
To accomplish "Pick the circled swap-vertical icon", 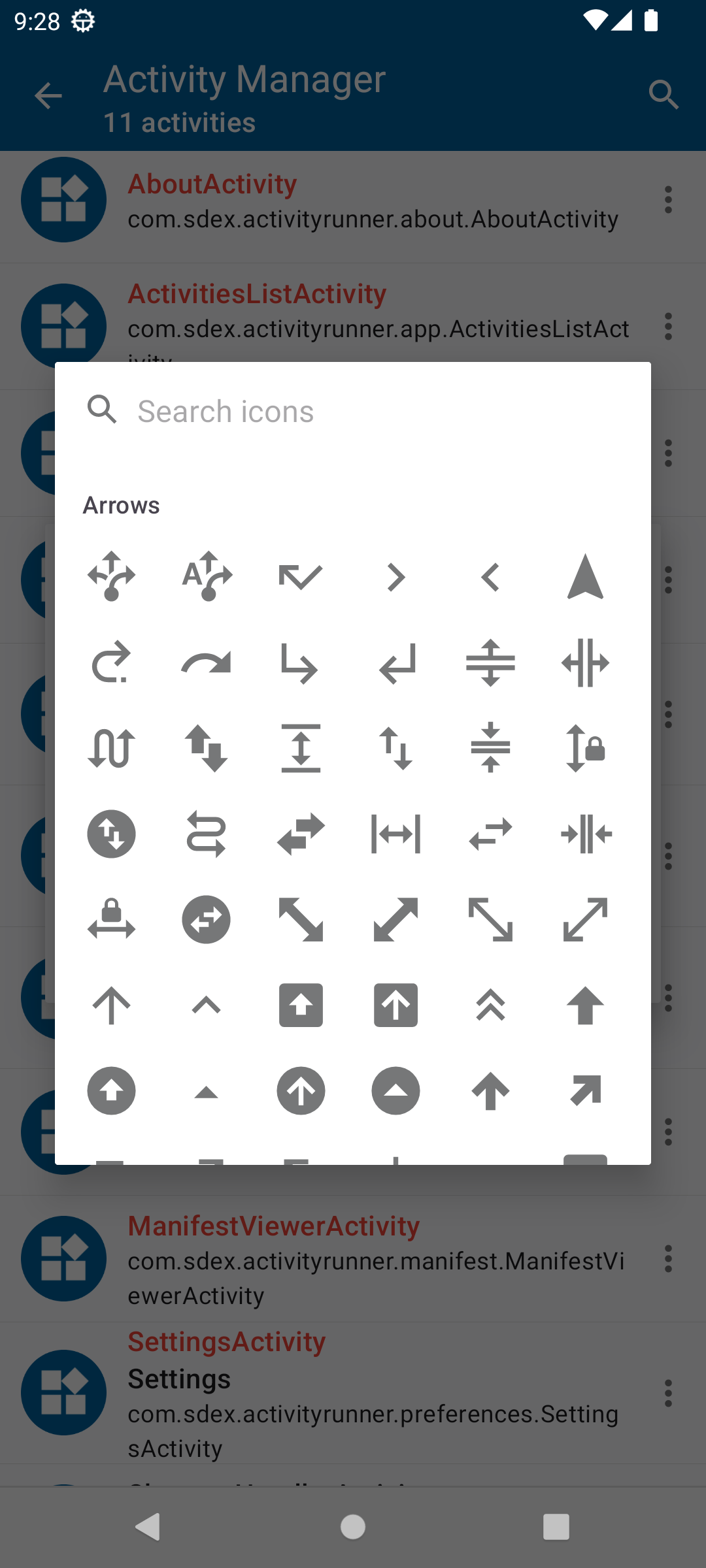I will (111, 834).
